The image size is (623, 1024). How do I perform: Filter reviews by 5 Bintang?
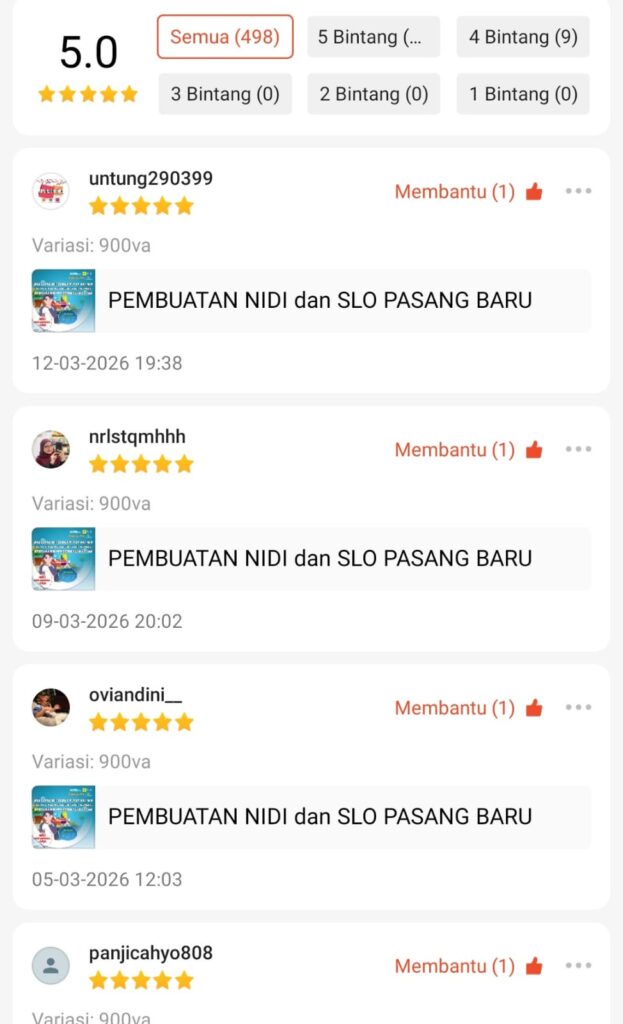(x=373, y=37)
